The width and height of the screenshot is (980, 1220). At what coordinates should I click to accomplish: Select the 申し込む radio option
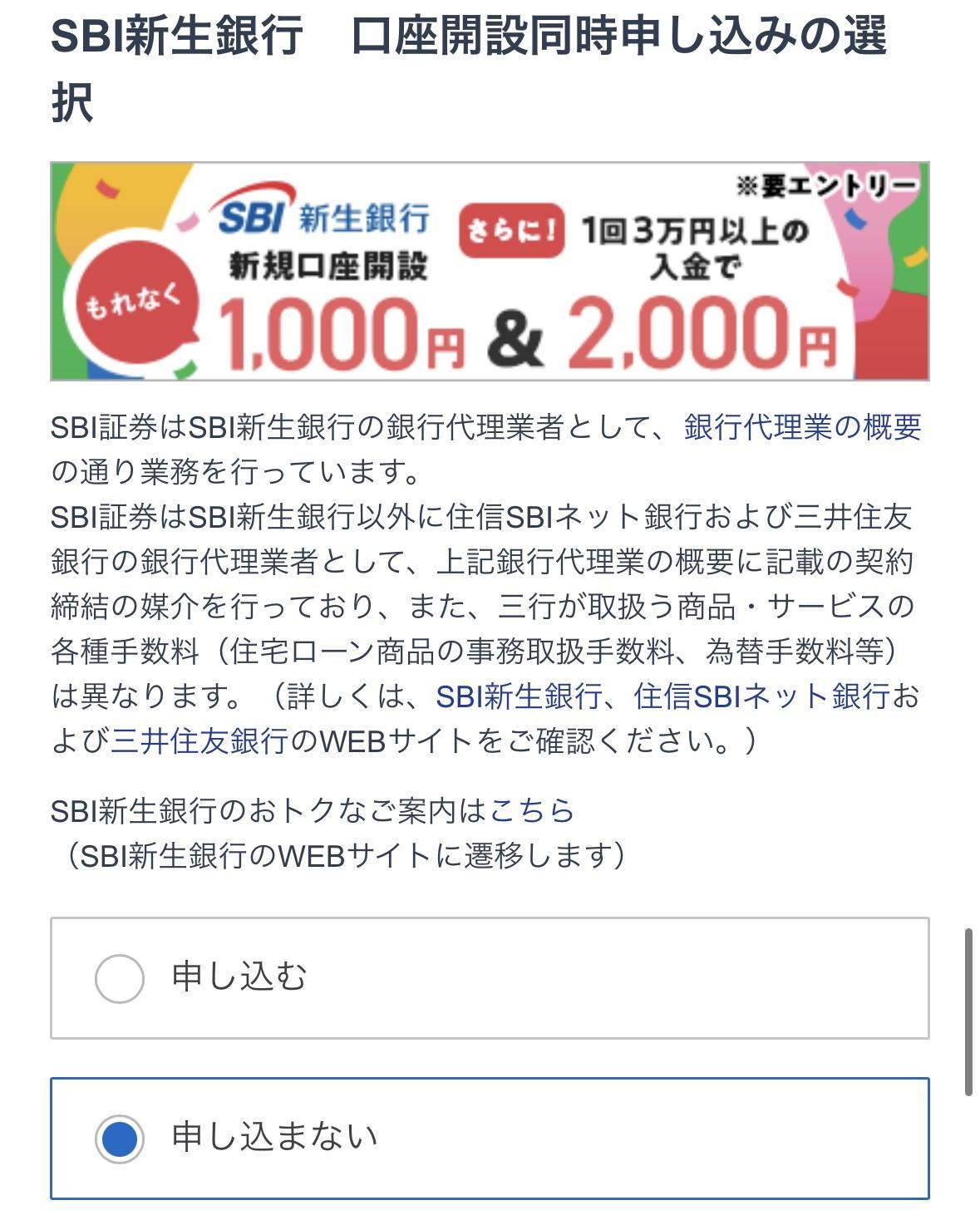point(120,978)
